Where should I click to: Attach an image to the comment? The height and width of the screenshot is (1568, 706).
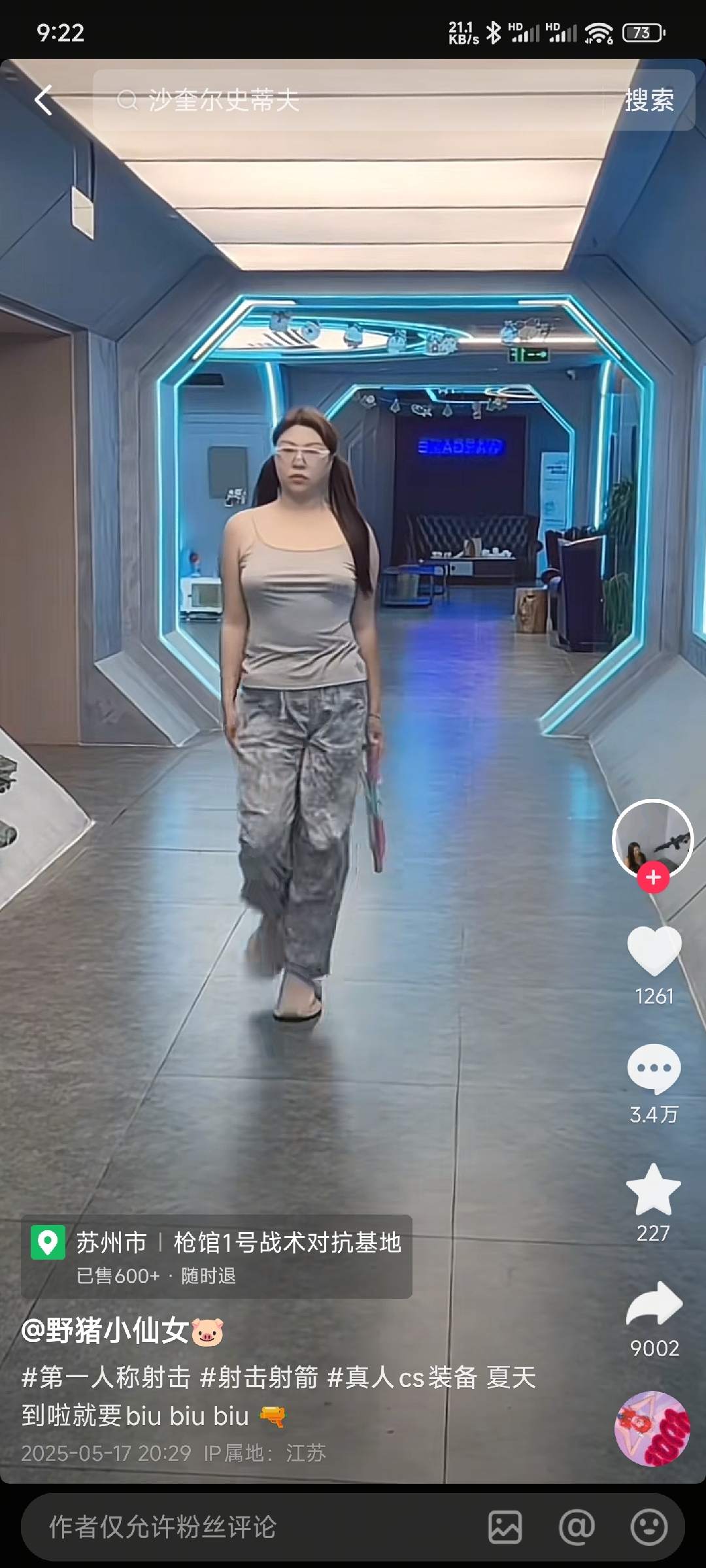505,1527
